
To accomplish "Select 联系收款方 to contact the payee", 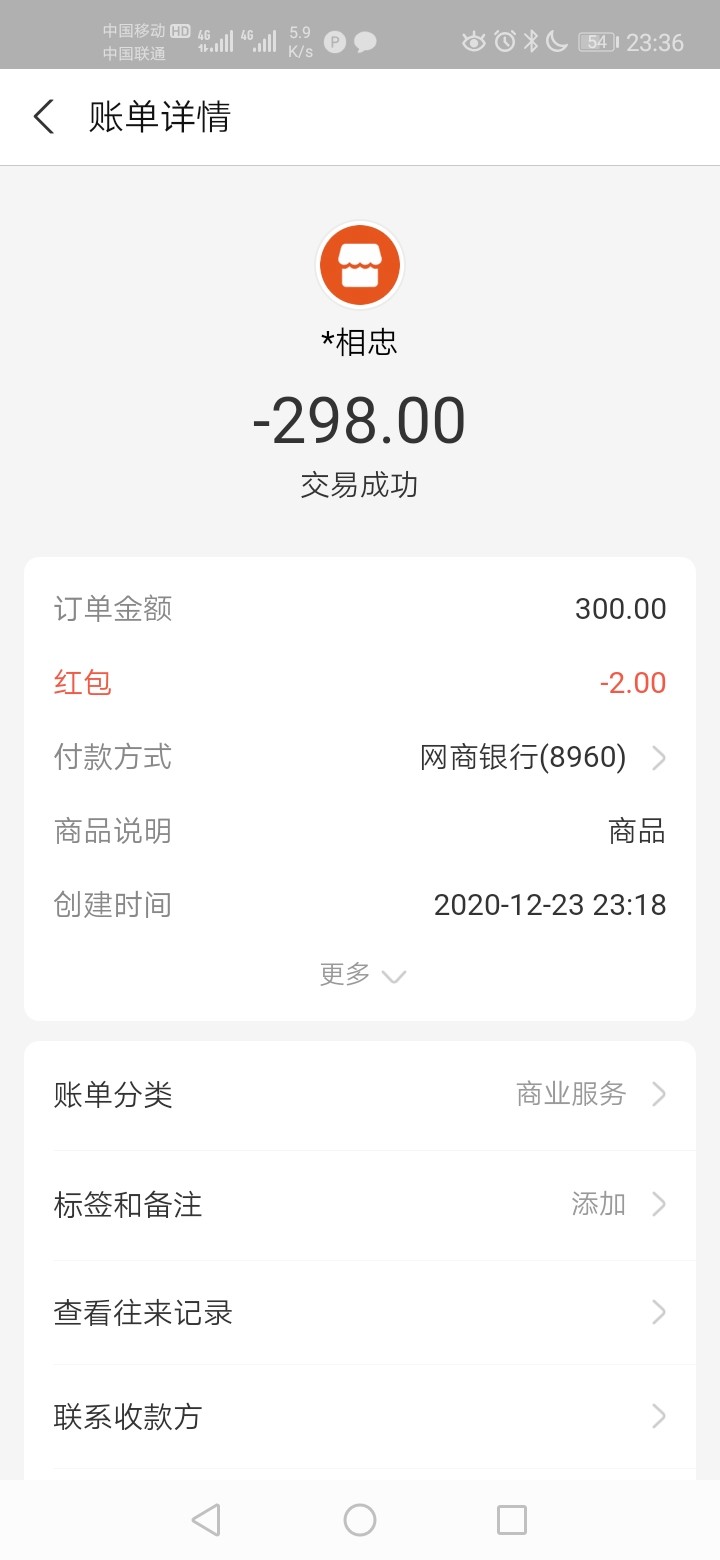I will tap(360, 1416).
